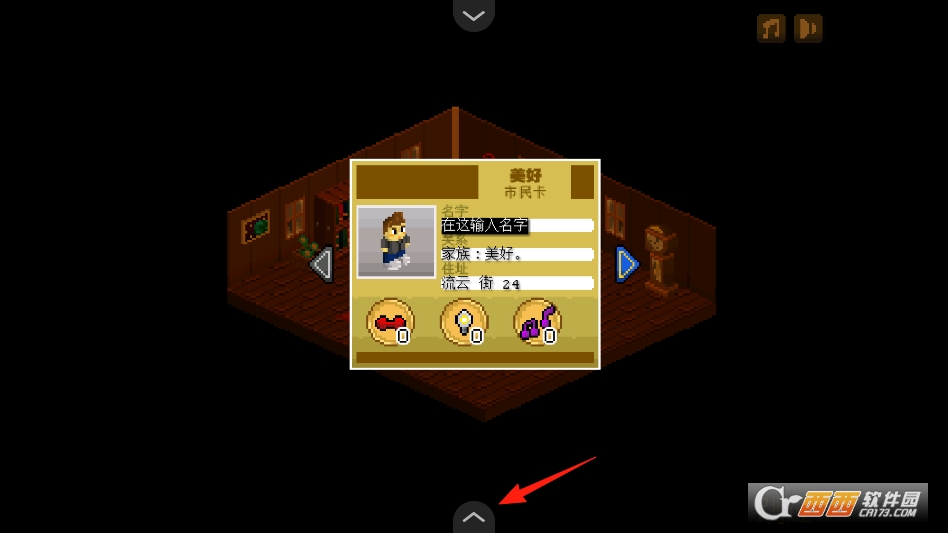Select the light bulb trait icon
Viewport: 948px width, 533px height.
click(x=464, y=322)
